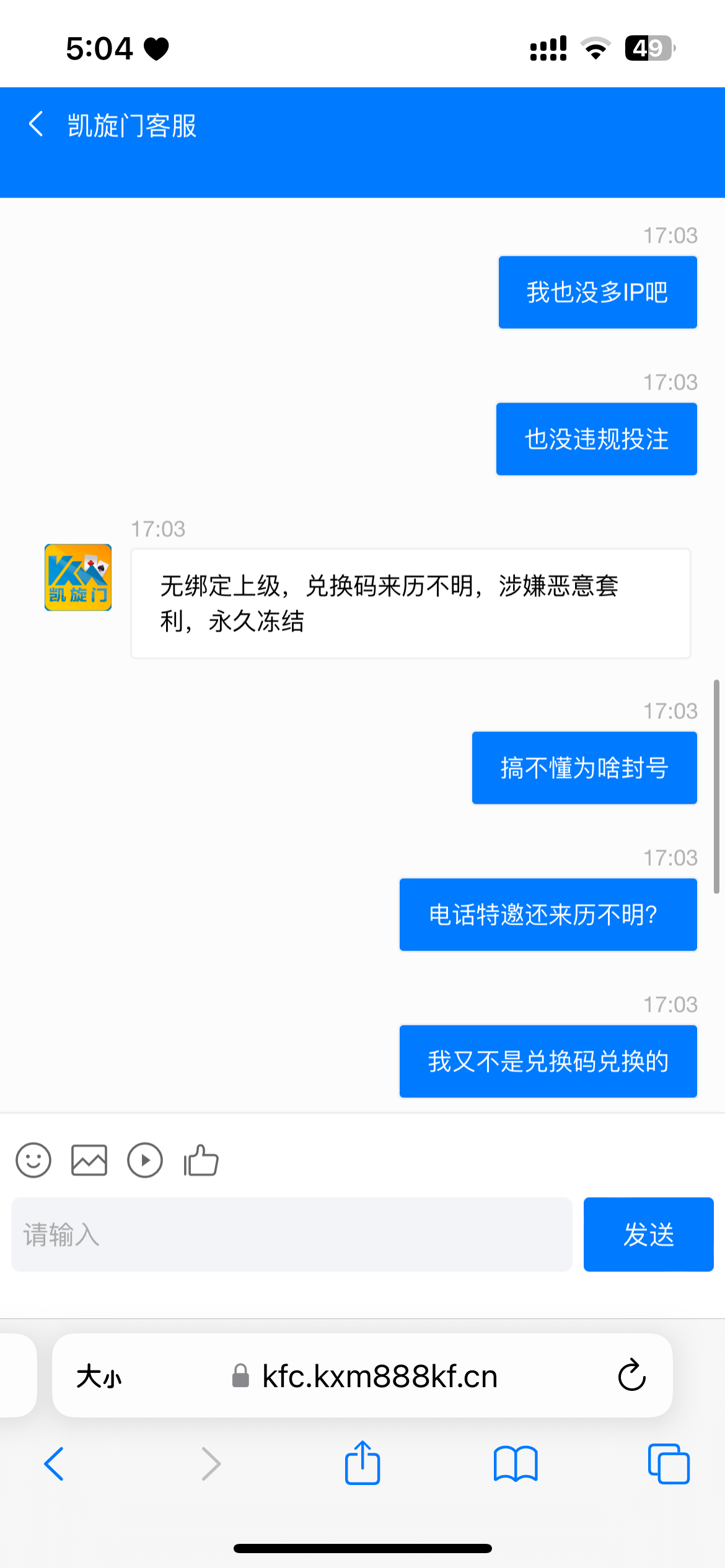Open the emoji picker in chat toolbar

pyautogui.click(x=33, y=1161)
